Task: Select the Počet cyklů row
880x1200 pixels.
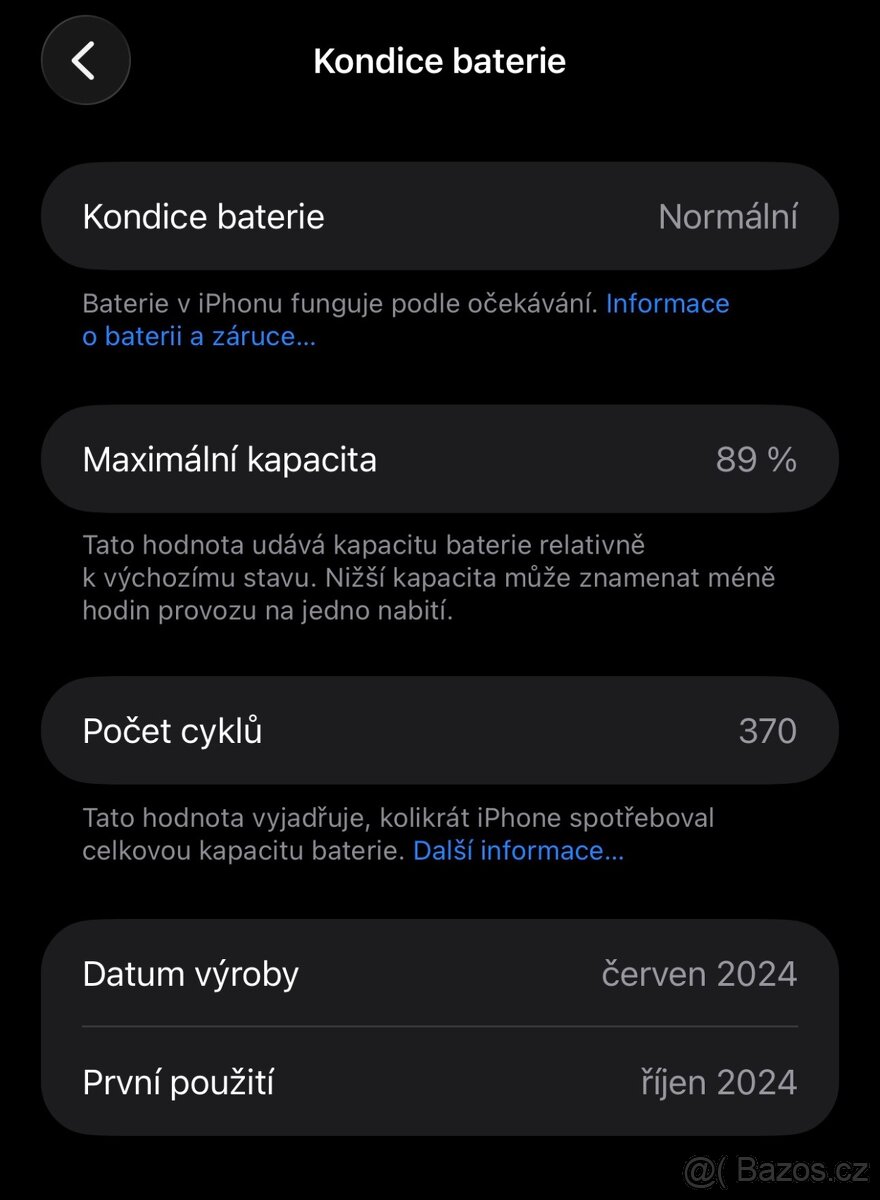Action: (440, 730)
